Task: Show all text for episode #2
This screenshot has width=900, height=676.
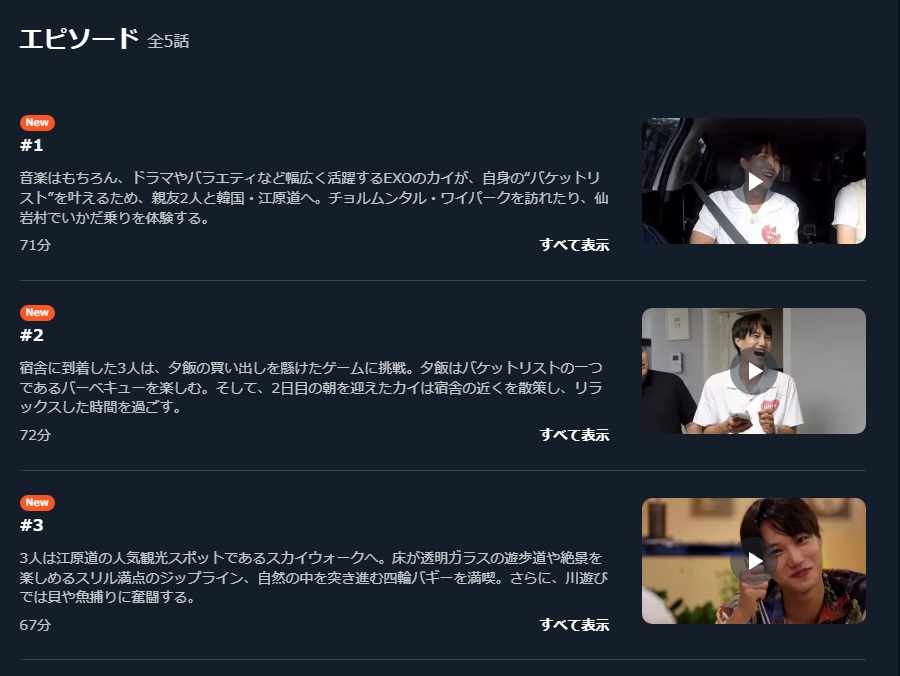Action: pyautogui.click(x=574, y=435)
